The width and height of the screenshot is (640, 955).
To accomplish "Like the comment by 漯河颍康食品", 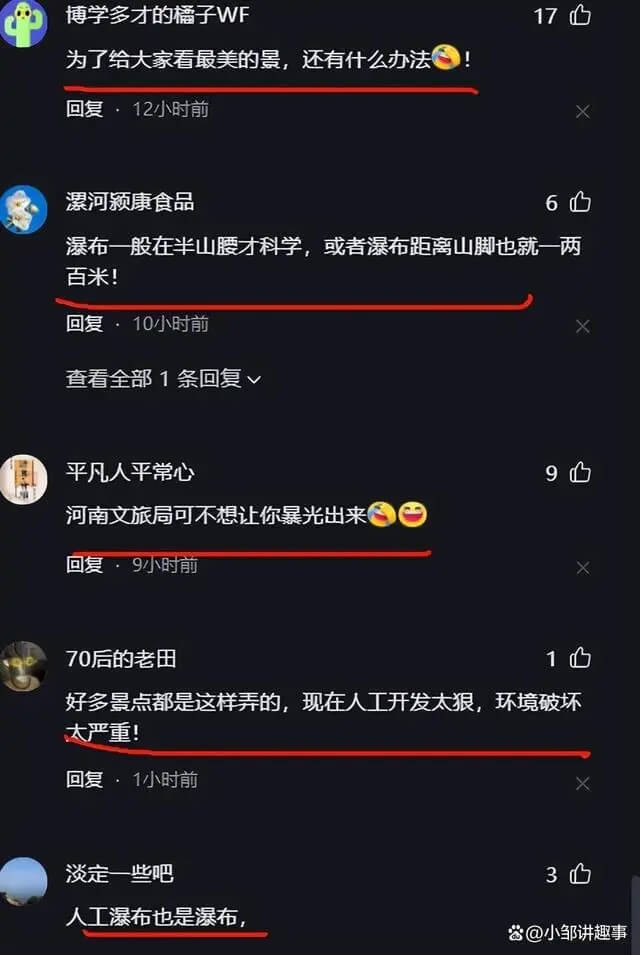I will (580, 203).
